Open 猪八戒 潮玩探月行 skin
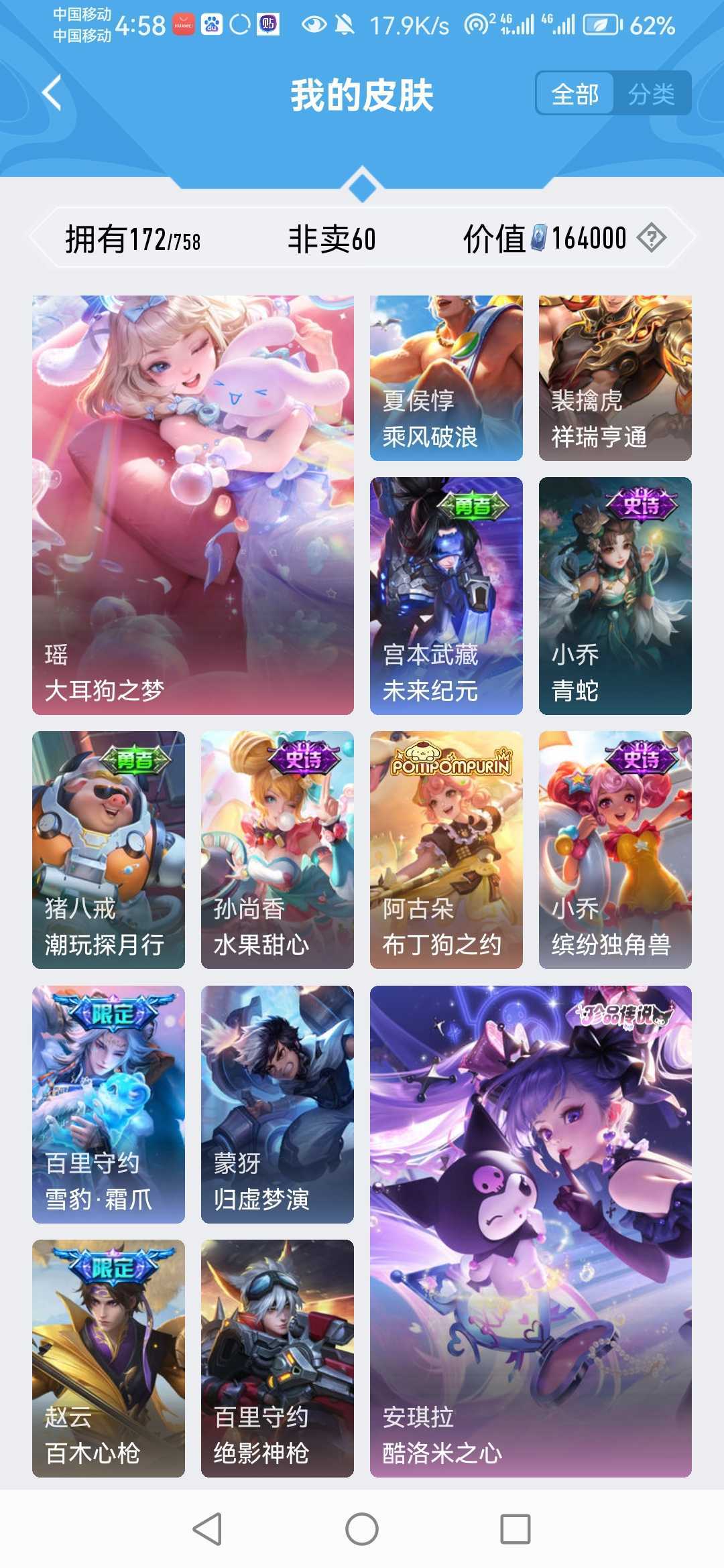724x1568 pixels. [x=109, y=850]
